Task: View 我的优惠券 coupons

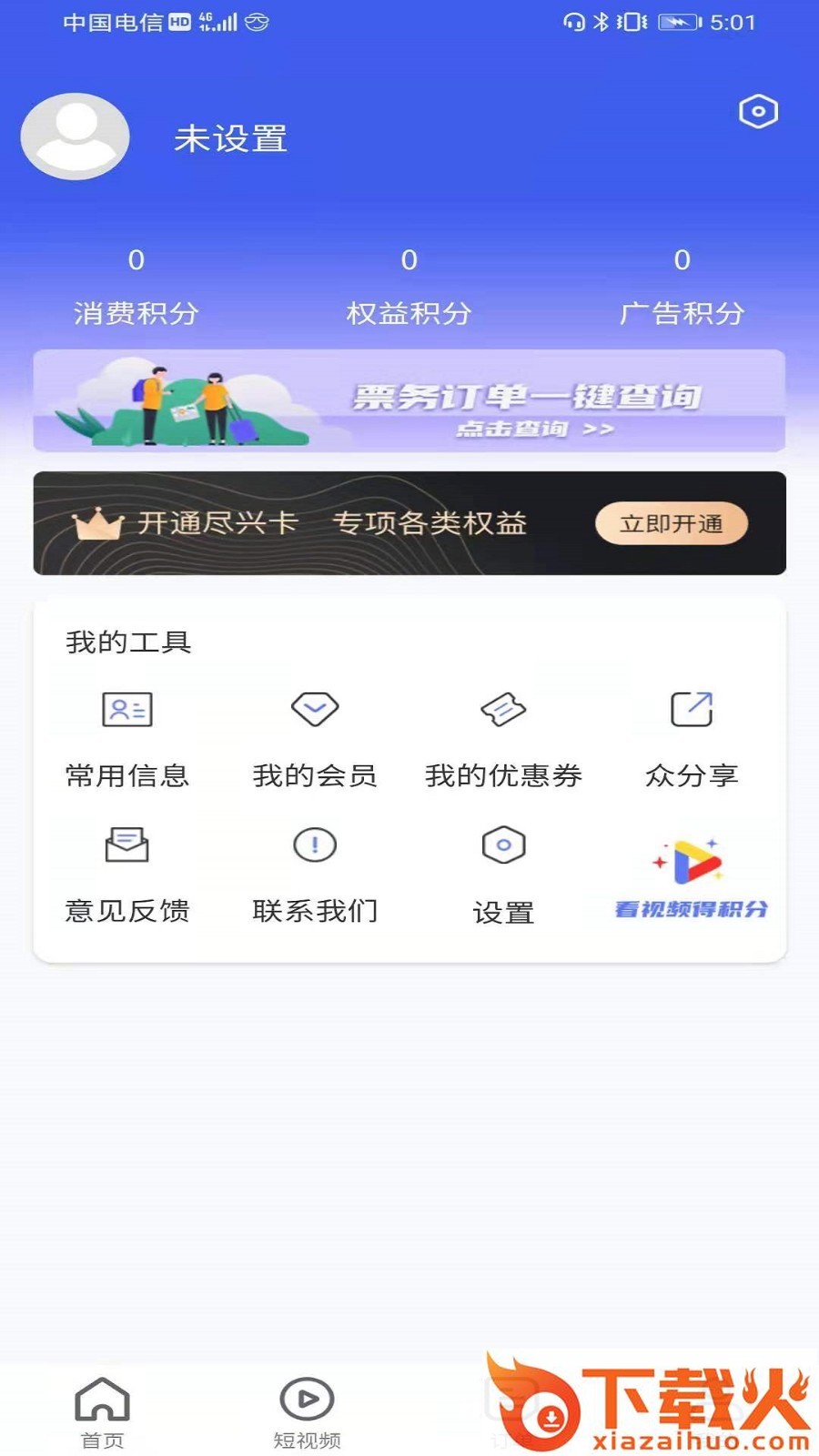Action: click(x=503, y=737)
